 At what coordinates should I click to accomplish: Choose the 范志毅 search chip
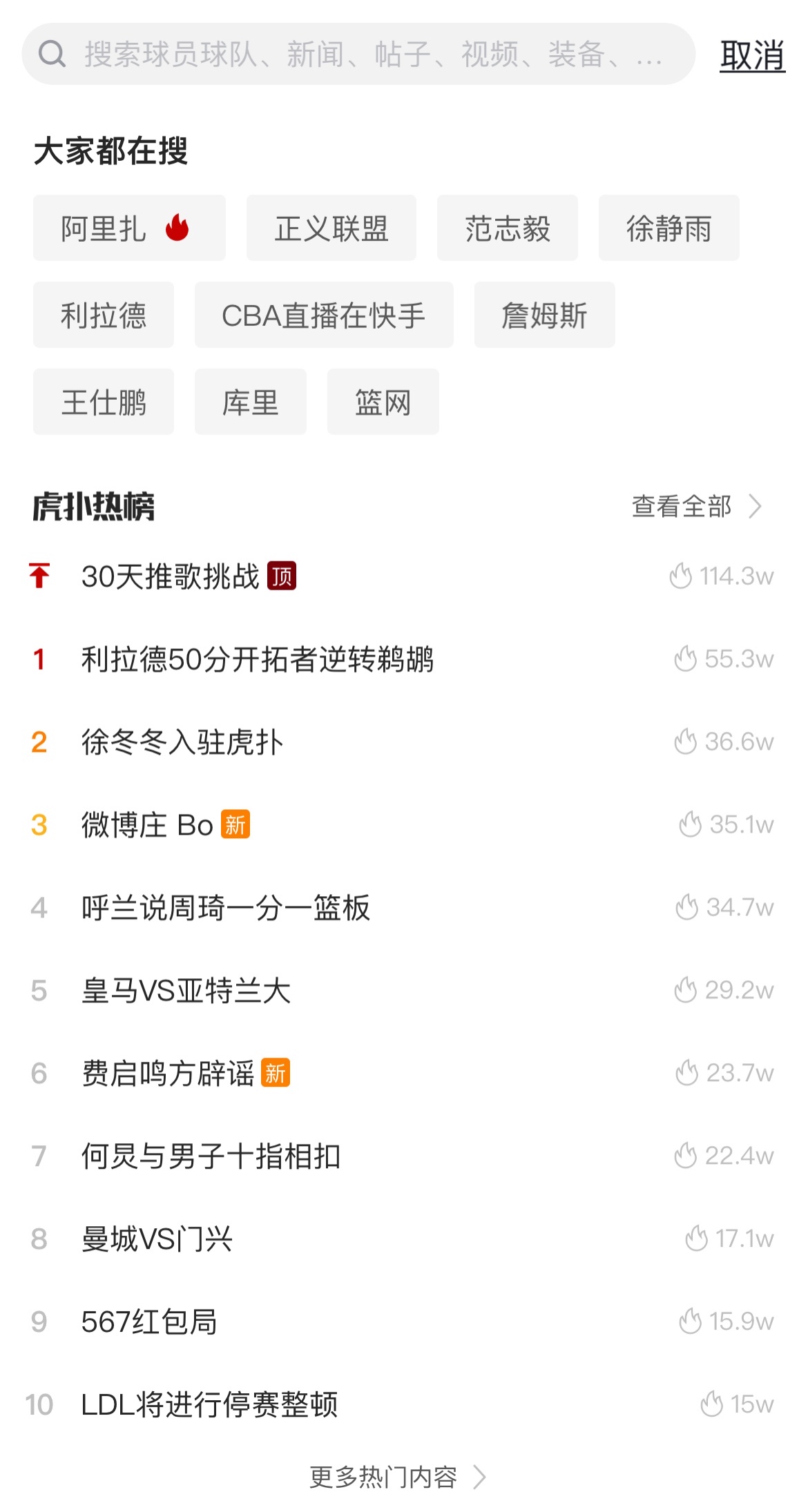pos(507,229)
